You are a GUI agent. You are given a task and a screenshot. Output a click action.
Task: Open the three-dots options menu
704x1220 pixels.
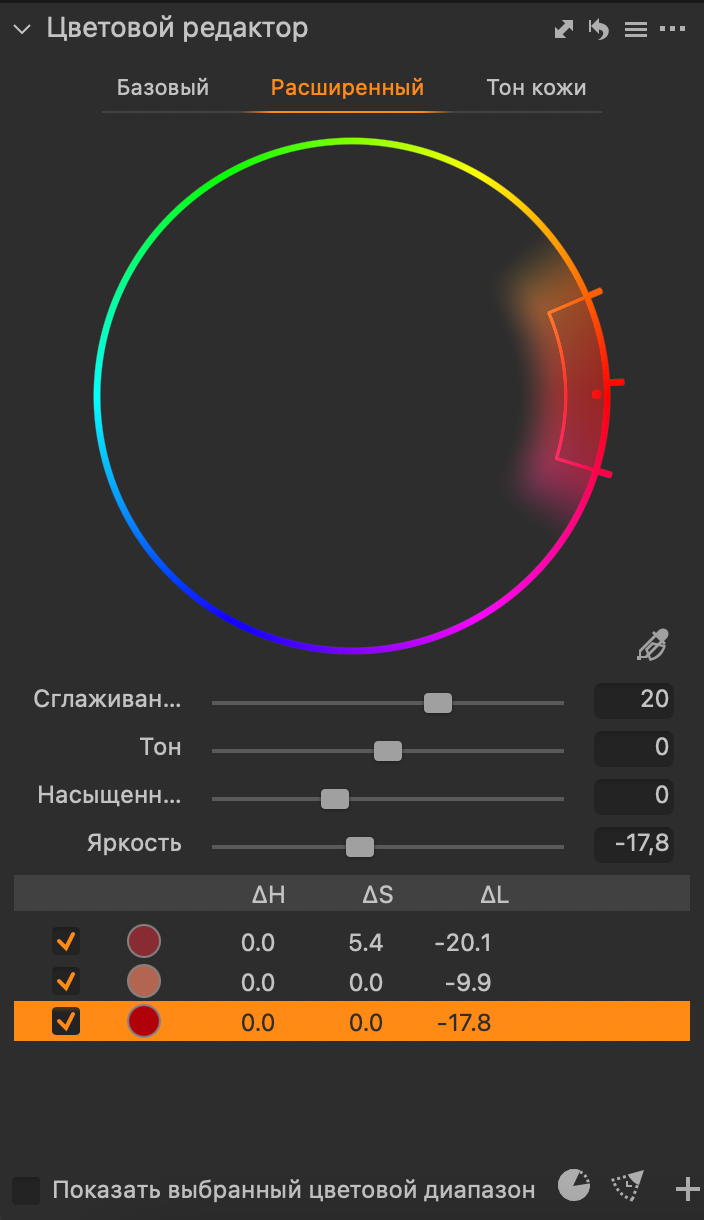[671, 29]
